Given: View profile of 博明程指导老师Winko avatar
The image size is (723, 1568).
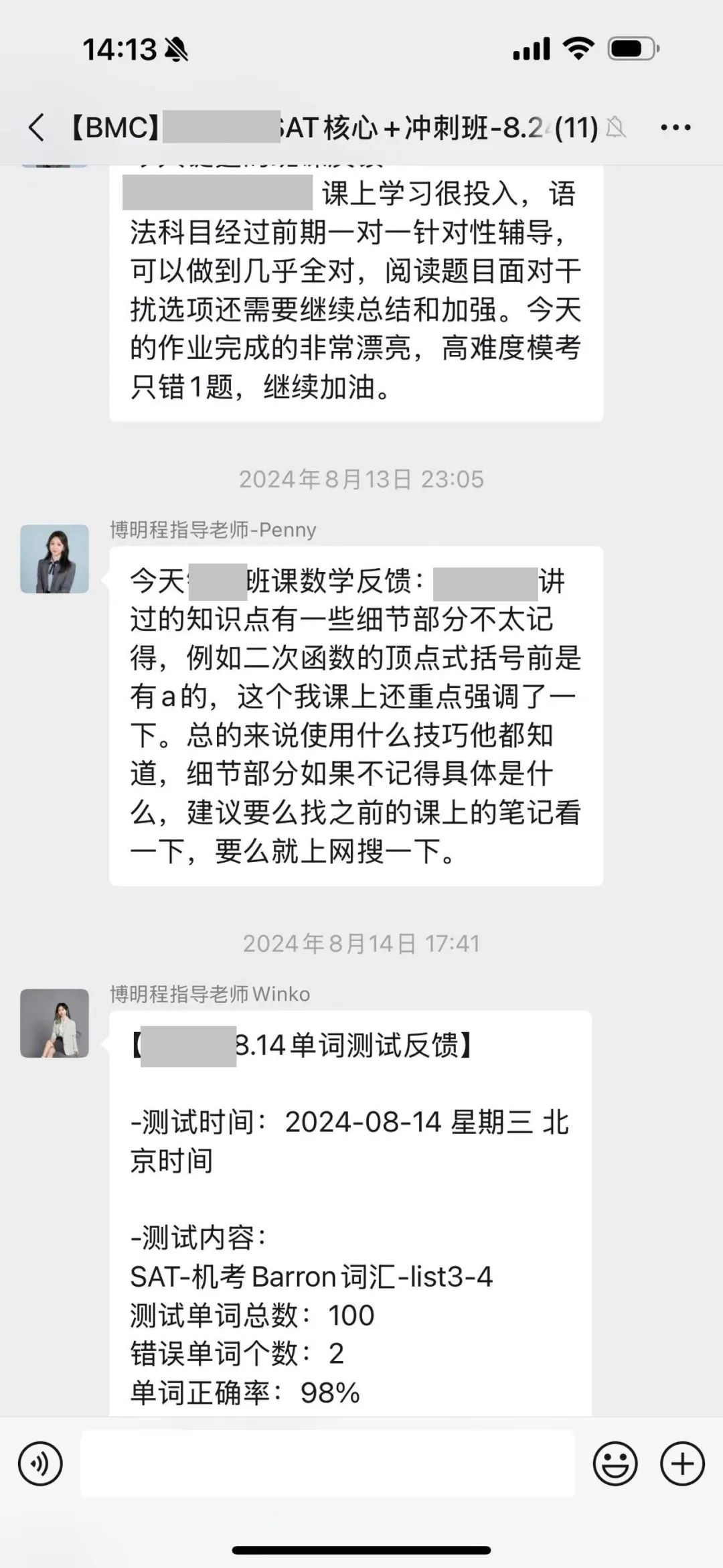Looking at the screenshot, I should [x=55, y=1023].
